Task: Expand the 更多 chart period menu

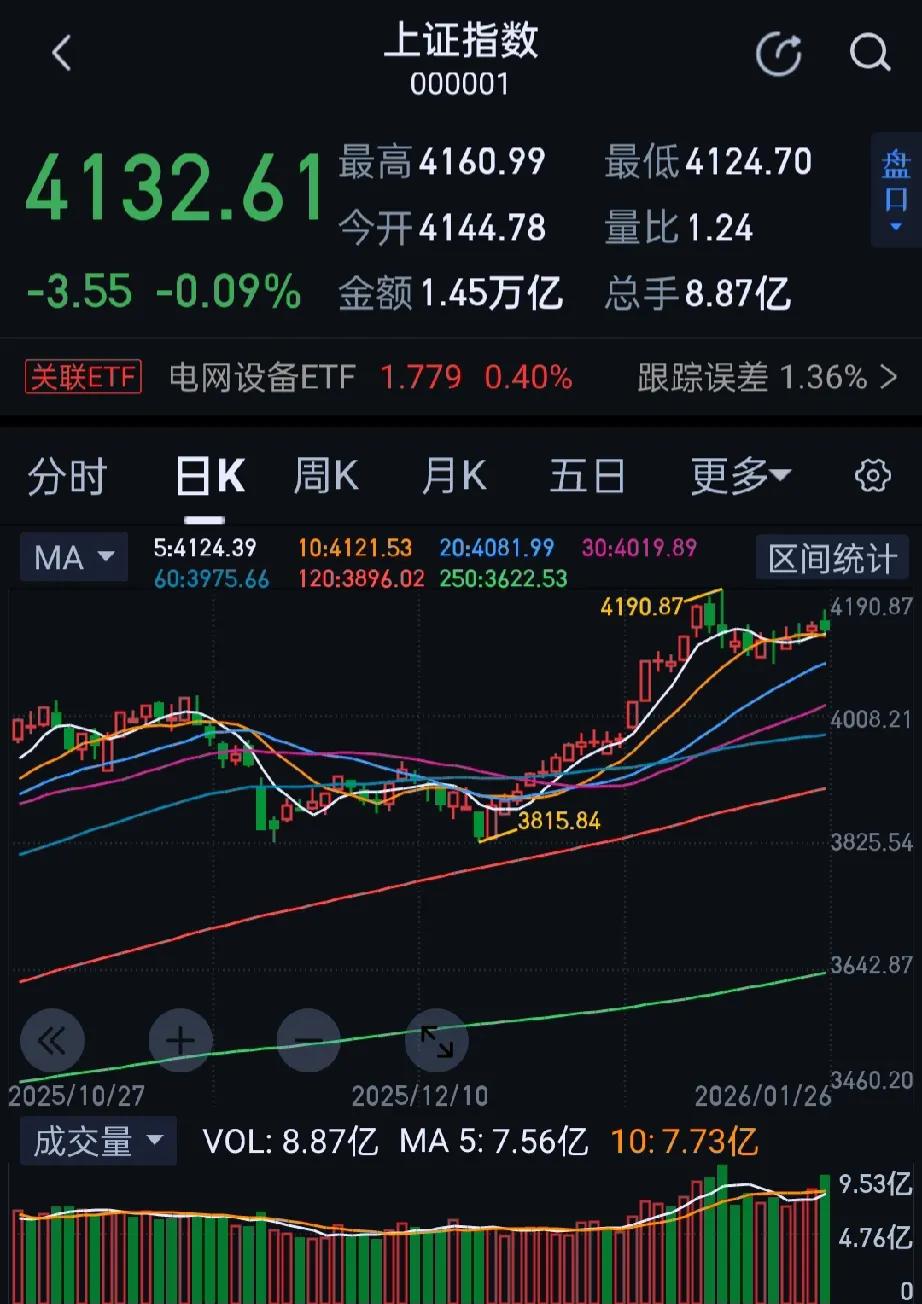Action: click(x=739, y=477)
